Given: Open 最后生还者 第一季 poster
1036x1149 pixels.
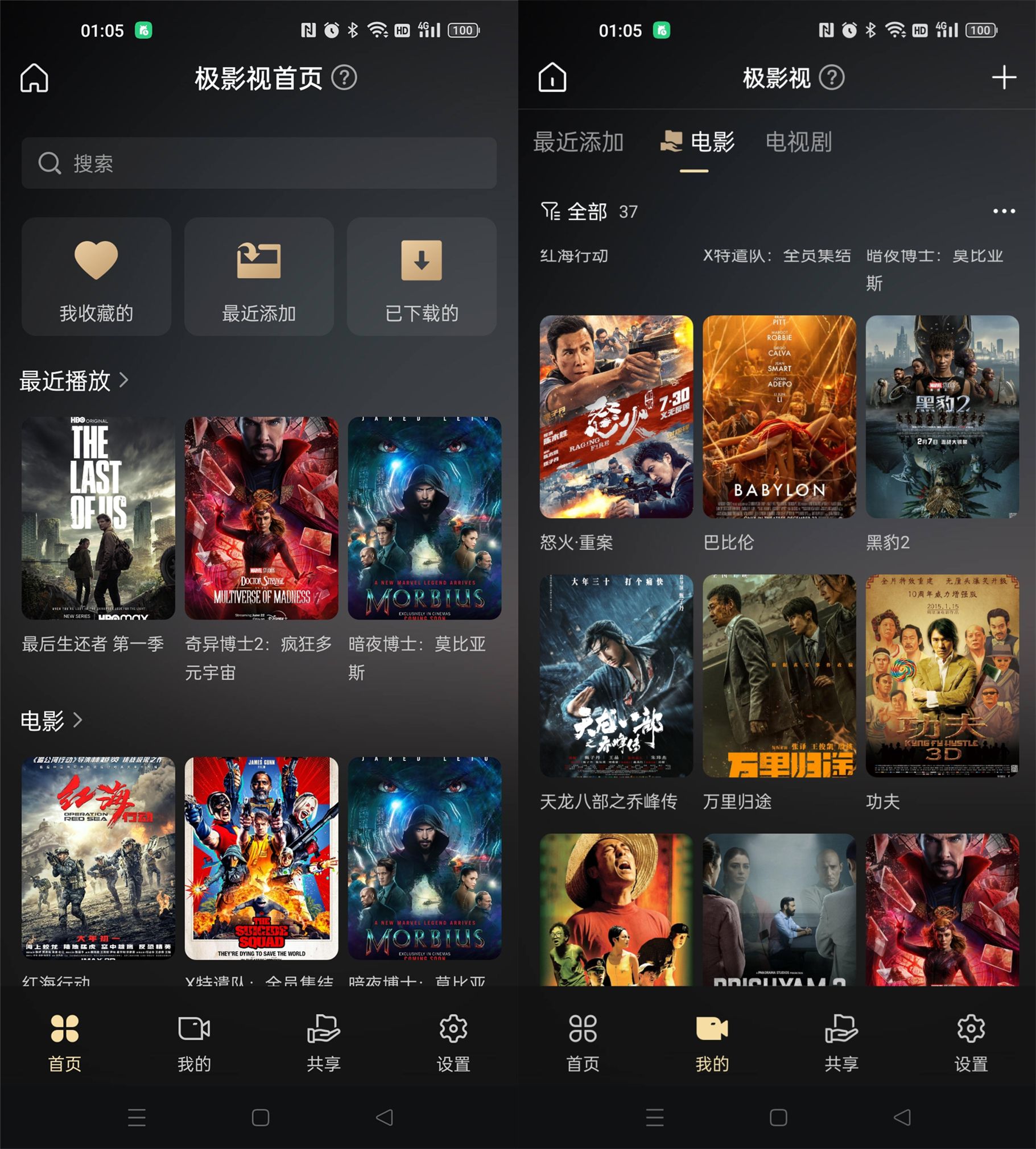Looking at the screenshot, I should [x=98, y=518].
